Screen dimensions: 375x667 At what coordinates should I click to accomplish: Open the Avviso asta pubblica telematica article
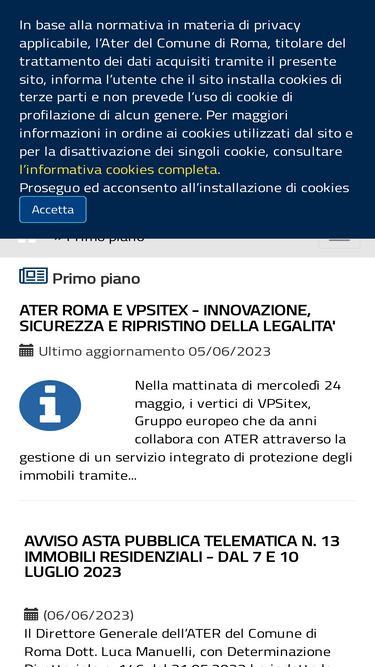coord(182,556)
